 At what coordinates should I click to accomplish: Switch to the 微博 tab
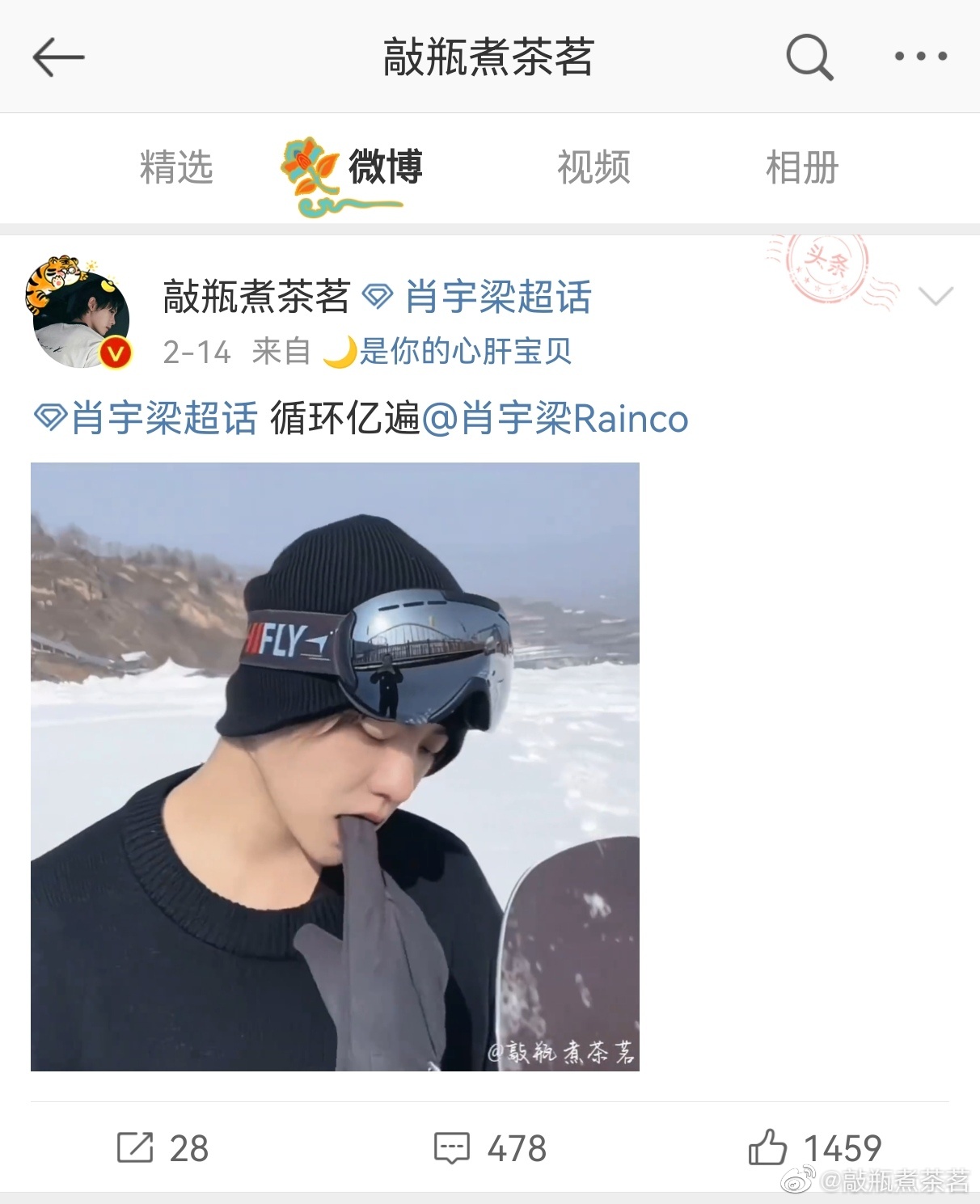[x=385, y=167]
